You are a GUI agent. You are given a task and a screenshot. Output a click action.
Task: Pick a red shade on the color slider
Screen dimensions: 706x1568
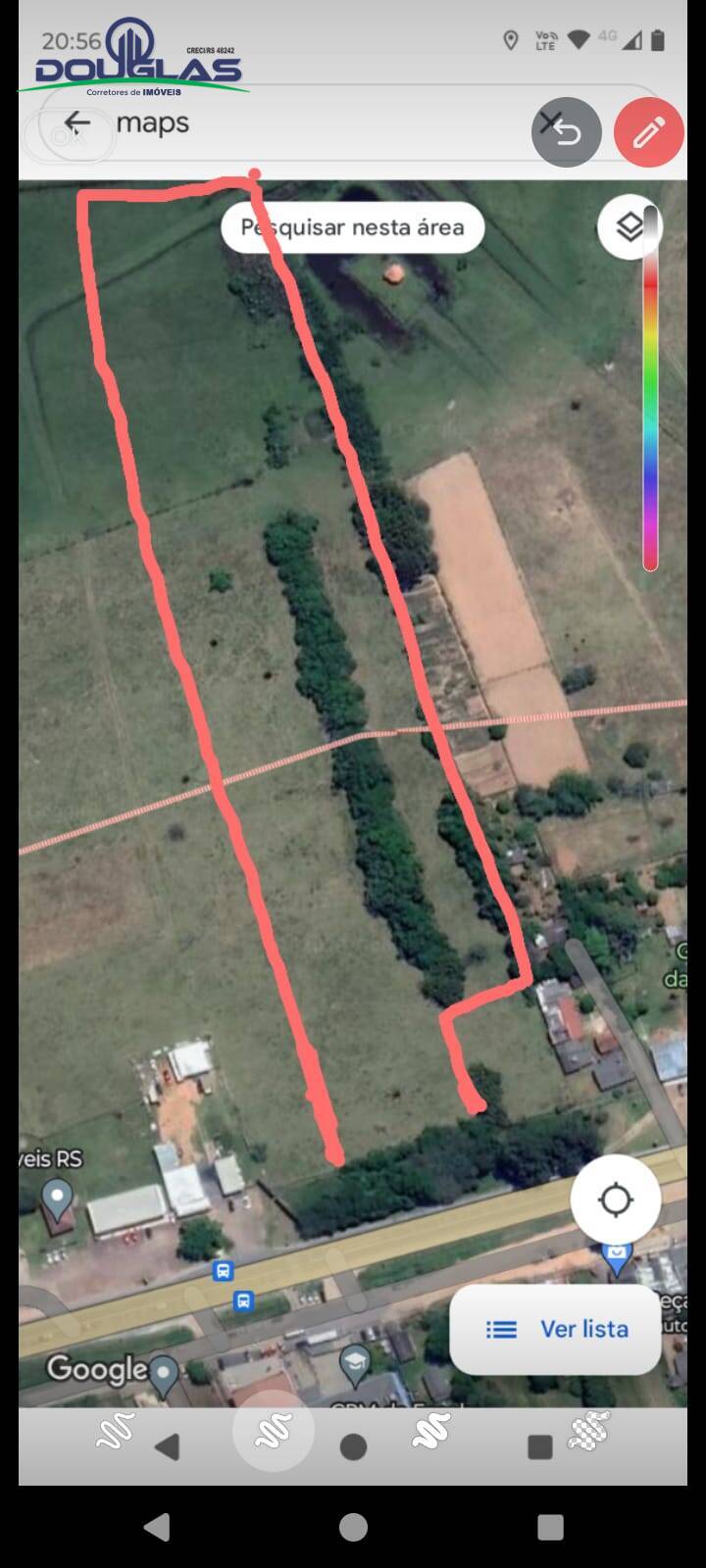click(x=649, y=284)
